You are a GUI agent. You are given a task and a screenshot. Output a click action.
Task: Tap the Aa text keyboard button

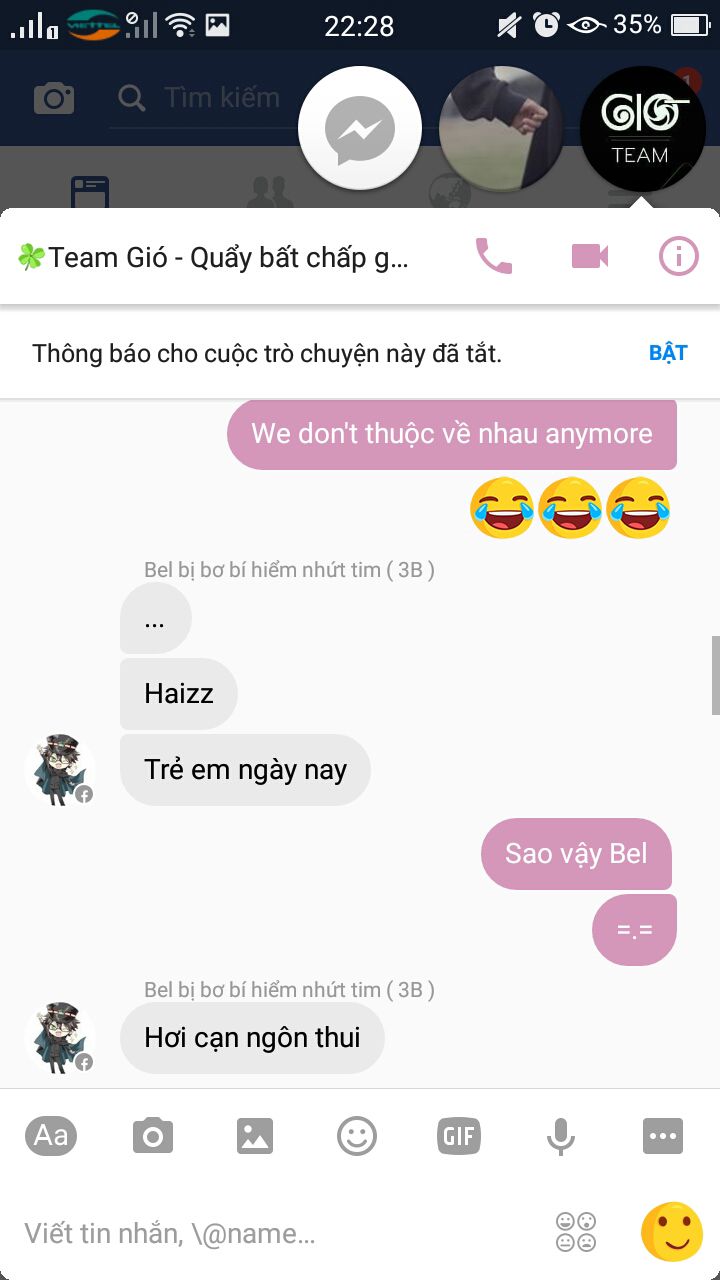(51, 1136)
